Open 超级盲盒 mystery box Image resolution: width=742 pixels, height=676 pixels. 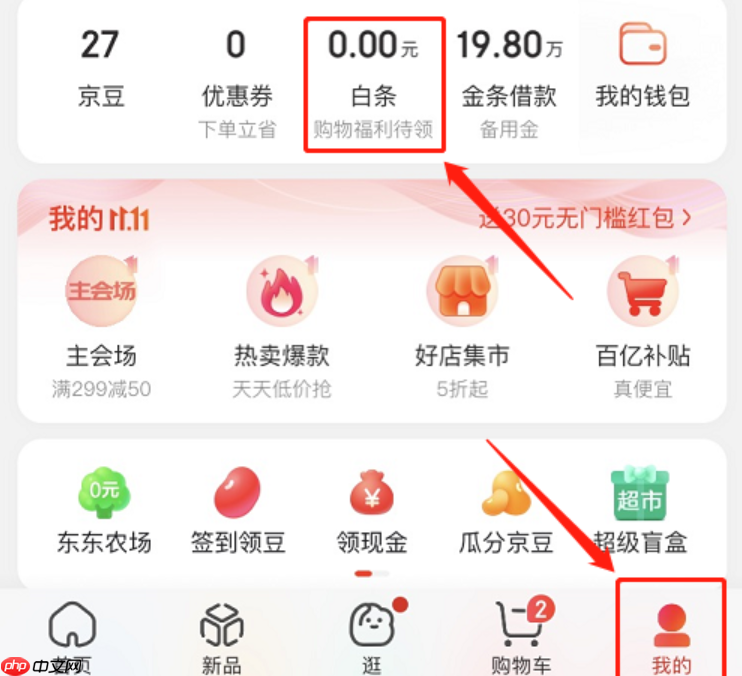click(640, 510)
